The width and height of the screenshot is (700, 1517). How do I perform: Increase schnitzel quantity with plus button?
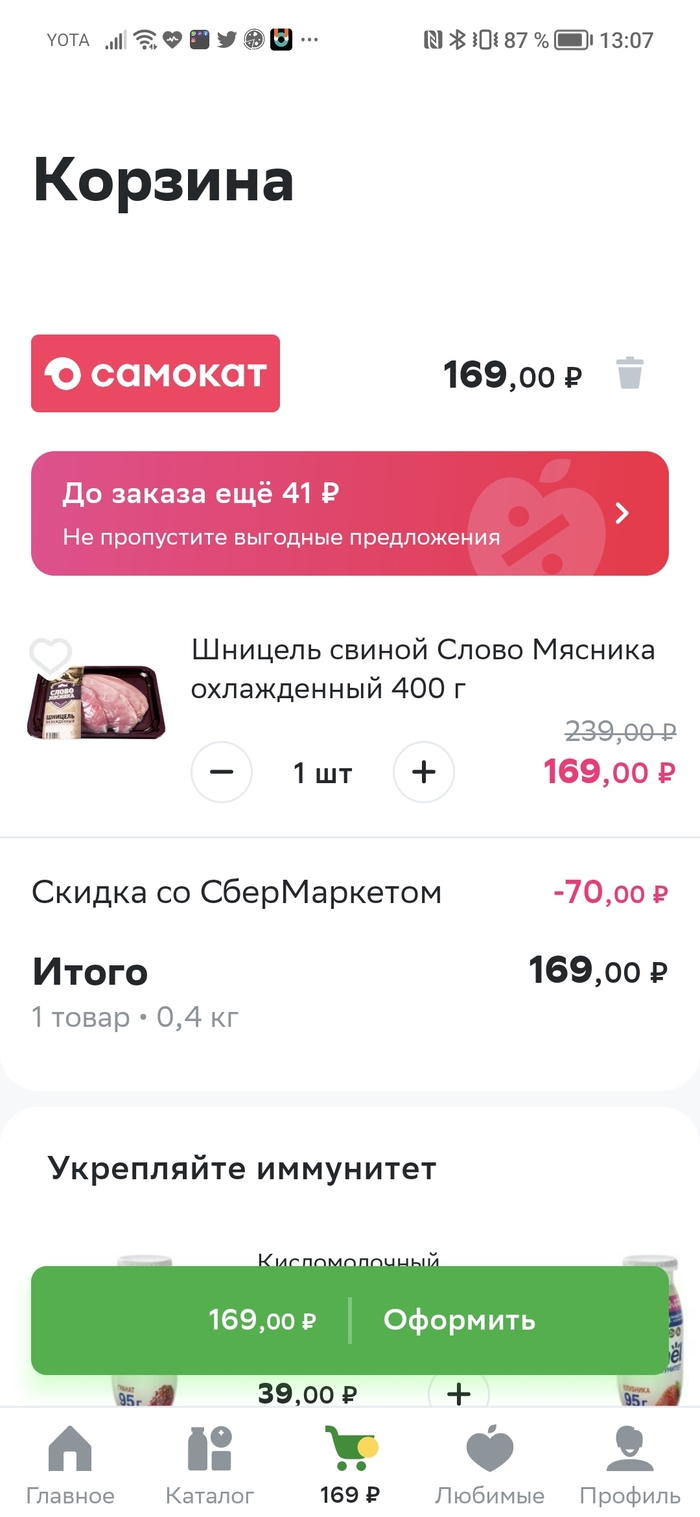(424, 772)
